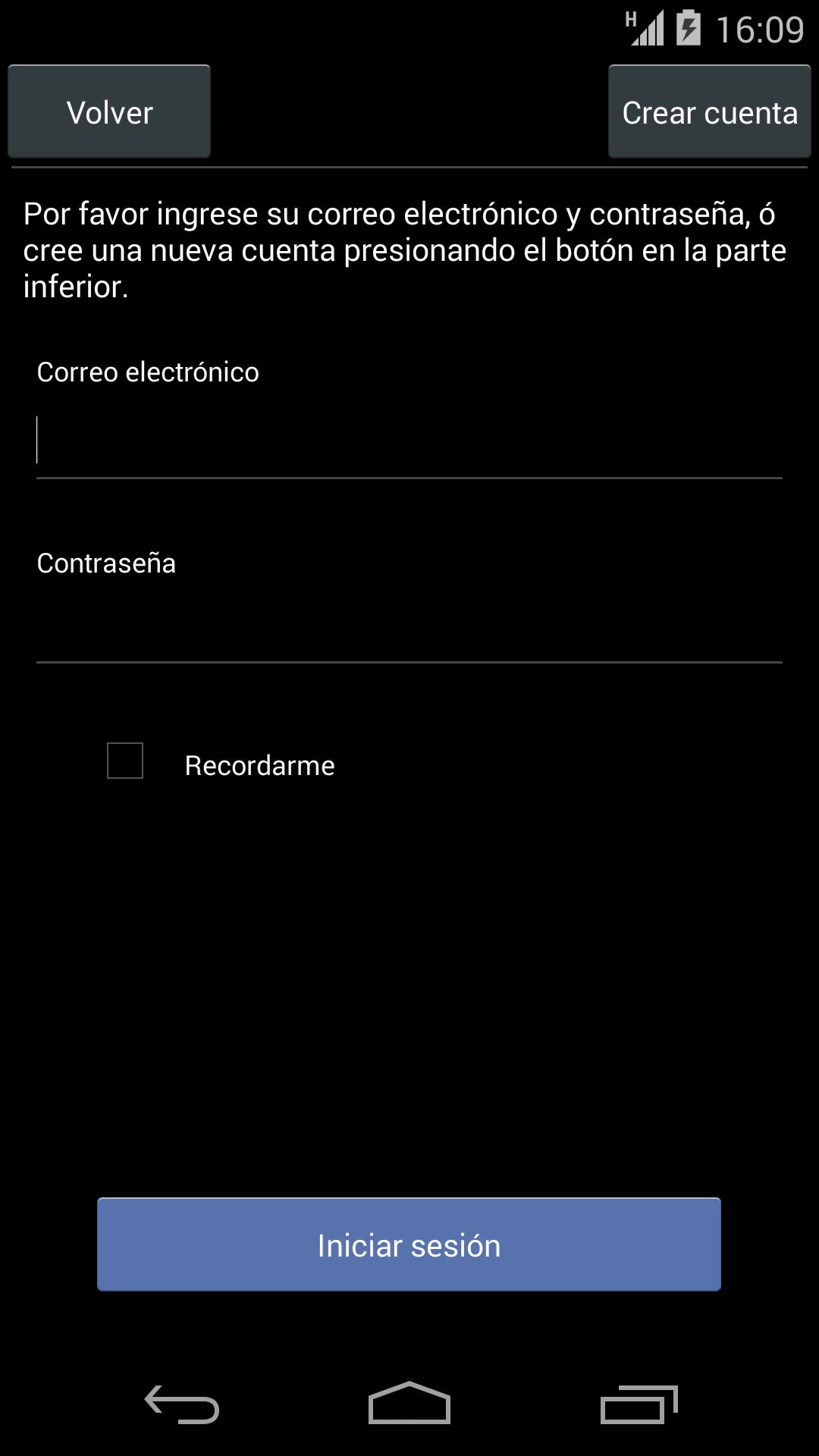Enable the Recordarme checkbox
This screenshot has height=1456, width=819.
click(x=125, y=761)
